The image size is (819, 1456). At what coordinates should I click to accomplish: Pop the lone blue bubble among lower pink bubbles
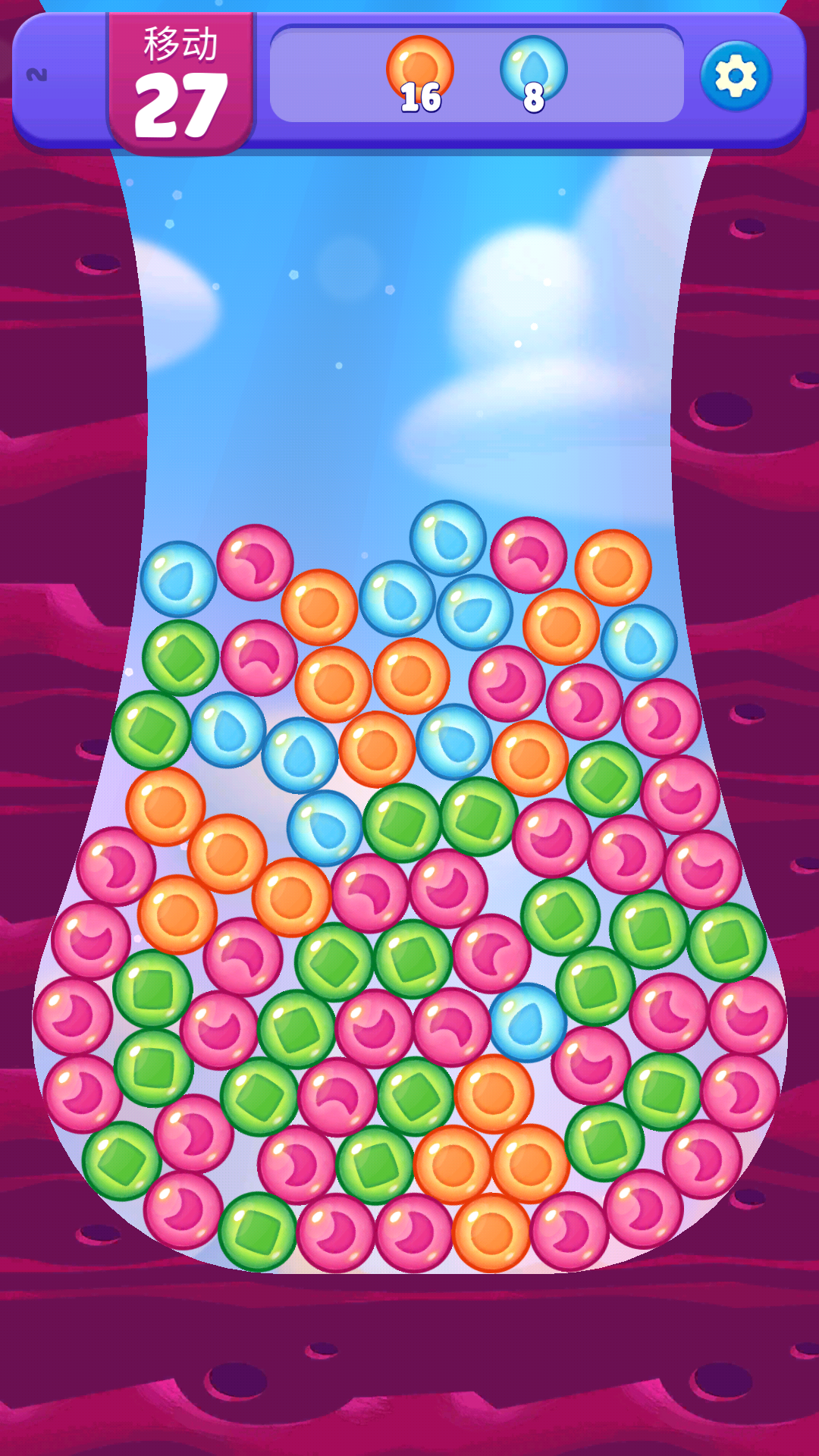coord(528,1021)
